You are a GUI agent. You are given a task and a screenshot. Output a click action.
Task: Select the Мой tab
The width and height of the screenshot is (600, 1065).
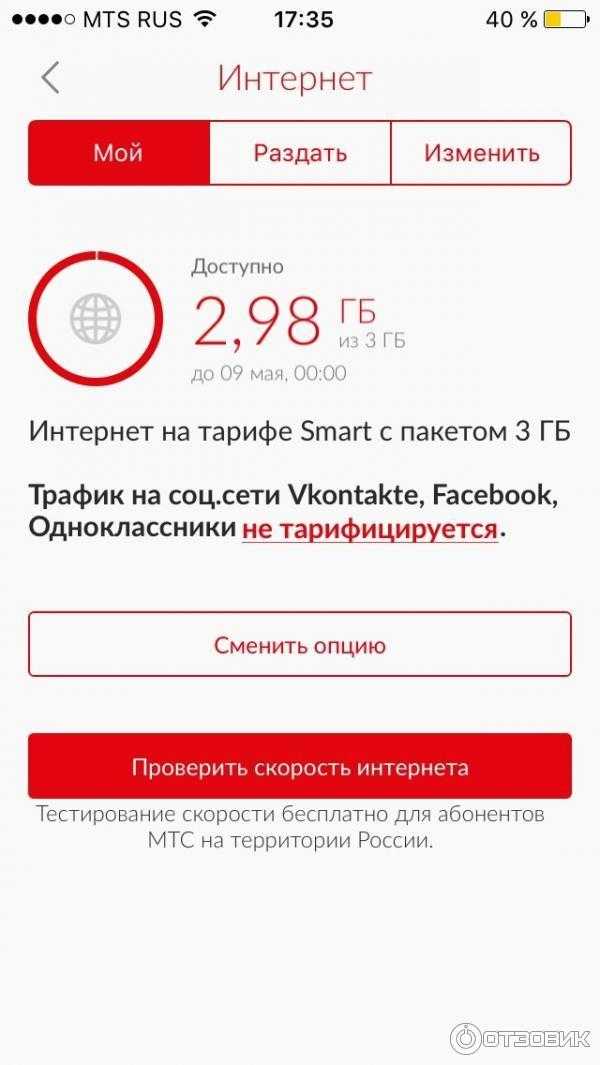click(x=118, y=153)
